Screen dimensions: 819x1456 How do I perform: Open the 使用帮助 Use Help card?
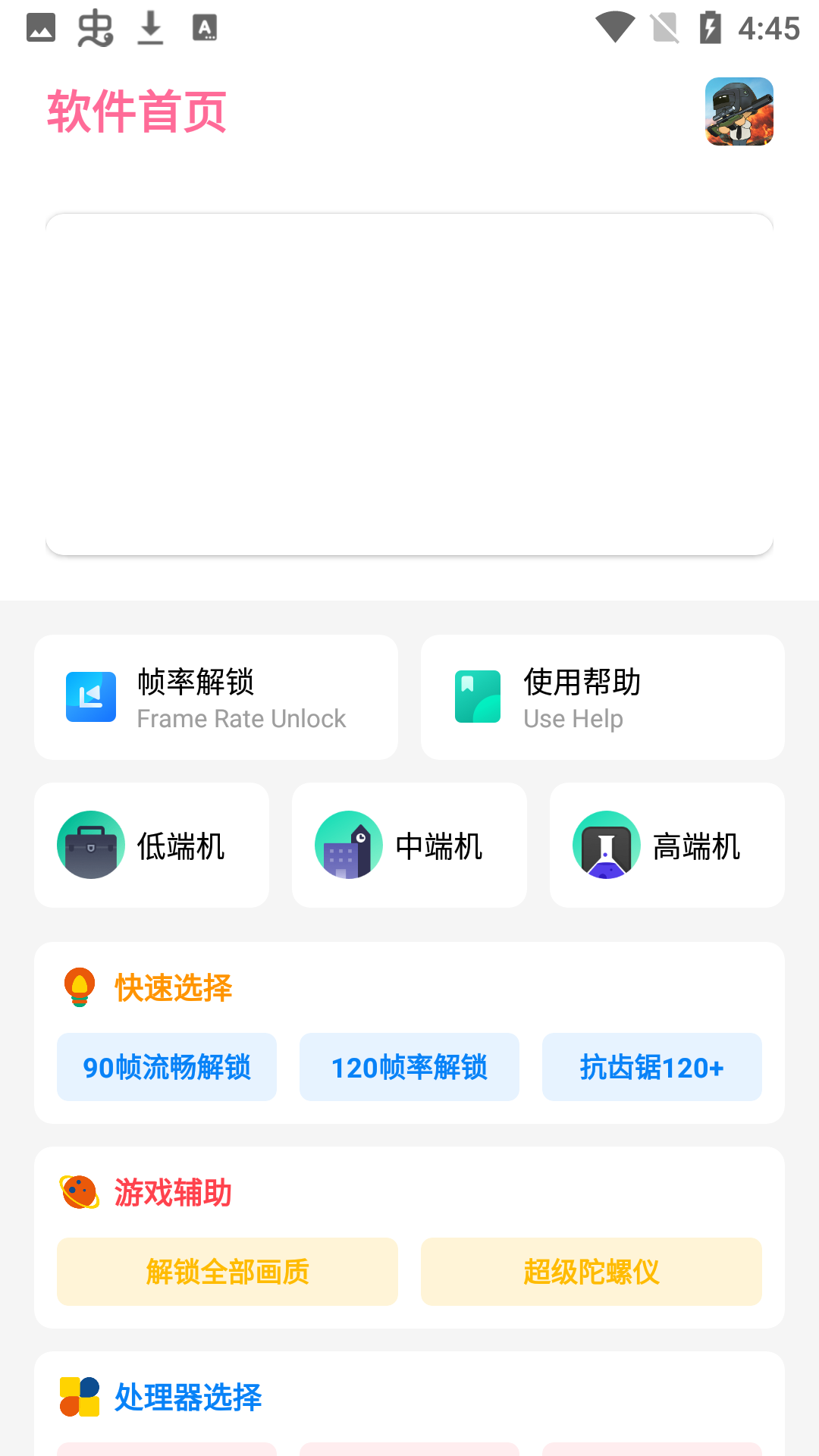[x=602, y=697]
